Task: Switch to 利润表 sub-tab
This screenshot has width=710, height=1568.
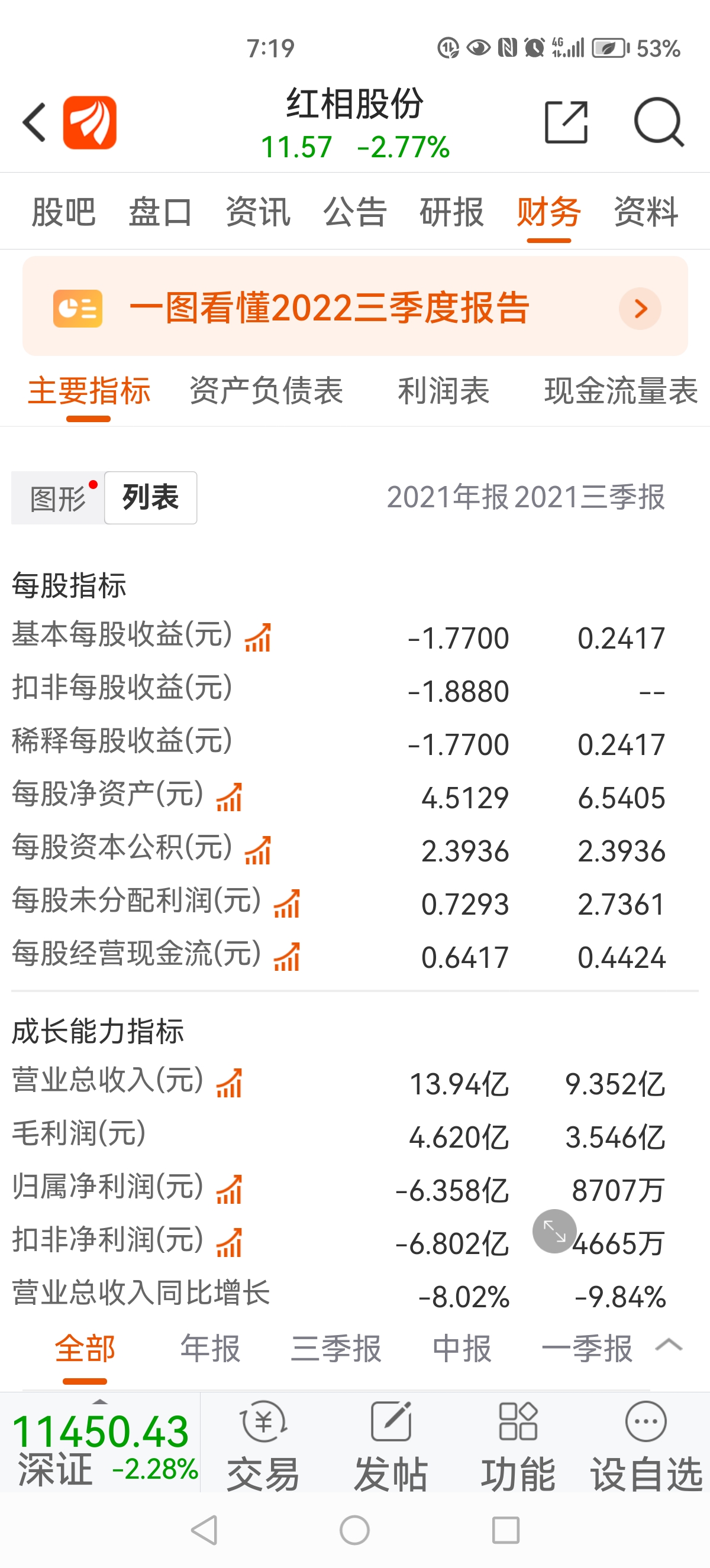Action: pos(443,390)
